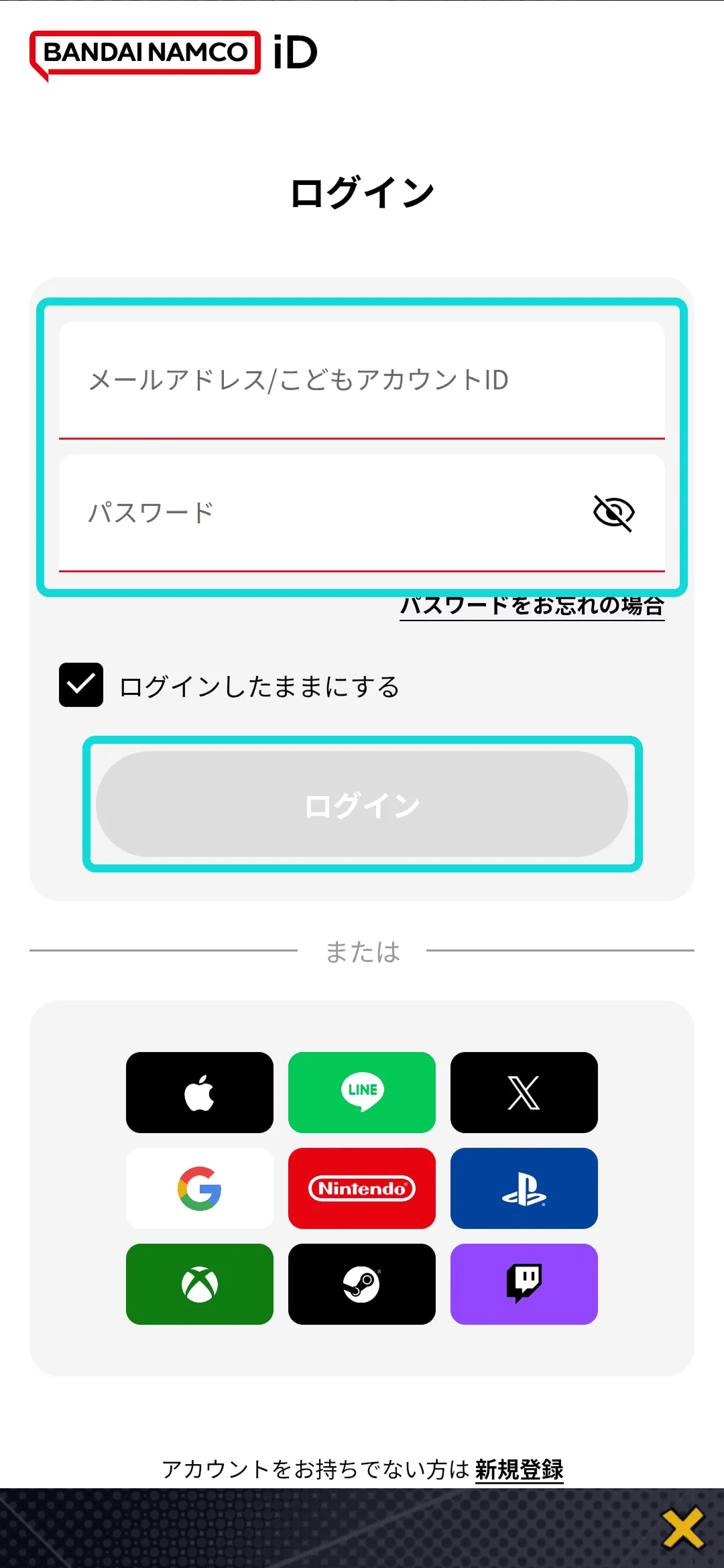Sign in with the Xbox icon
This screenshot has width=724, height=1568.
[199, 1284]
